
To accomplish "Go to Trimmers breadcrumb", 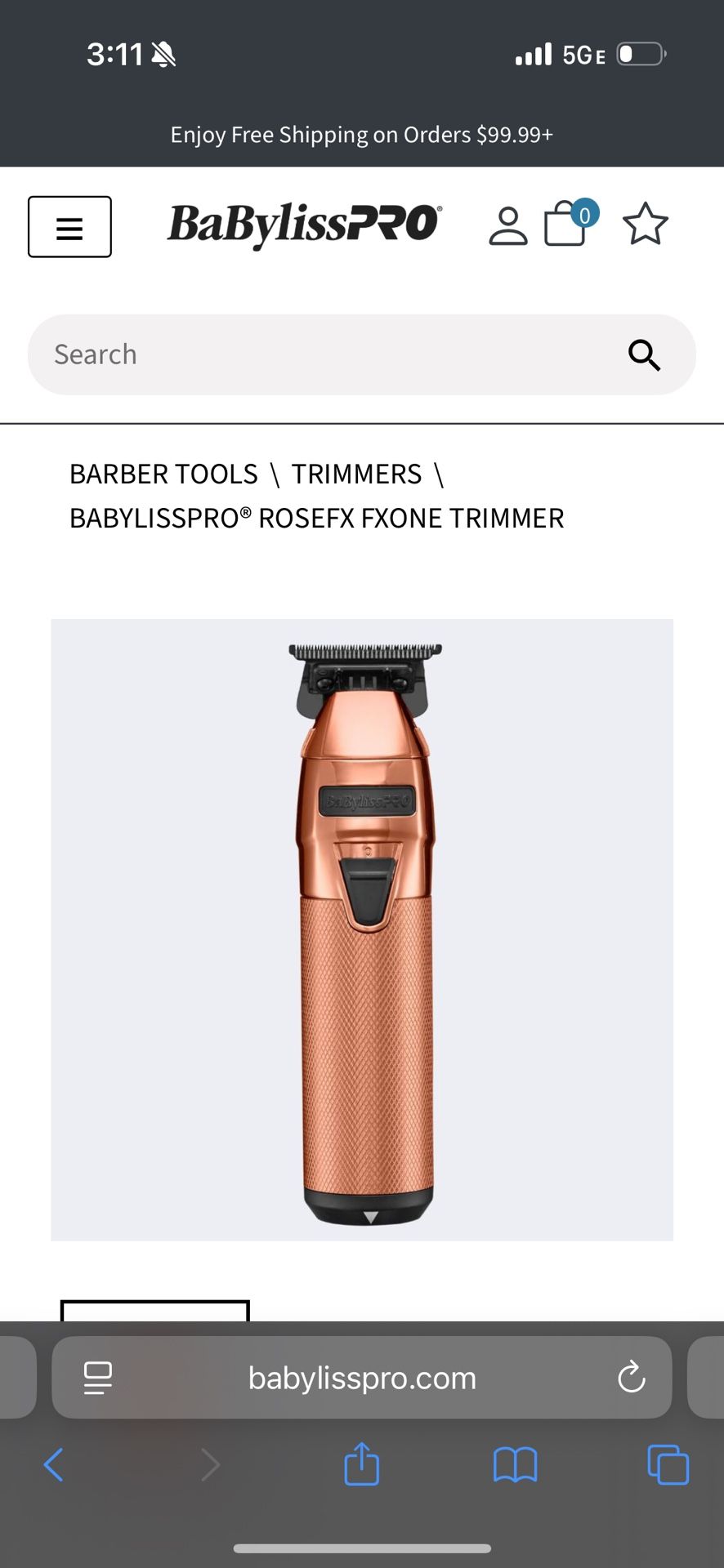I will [356, 474].
